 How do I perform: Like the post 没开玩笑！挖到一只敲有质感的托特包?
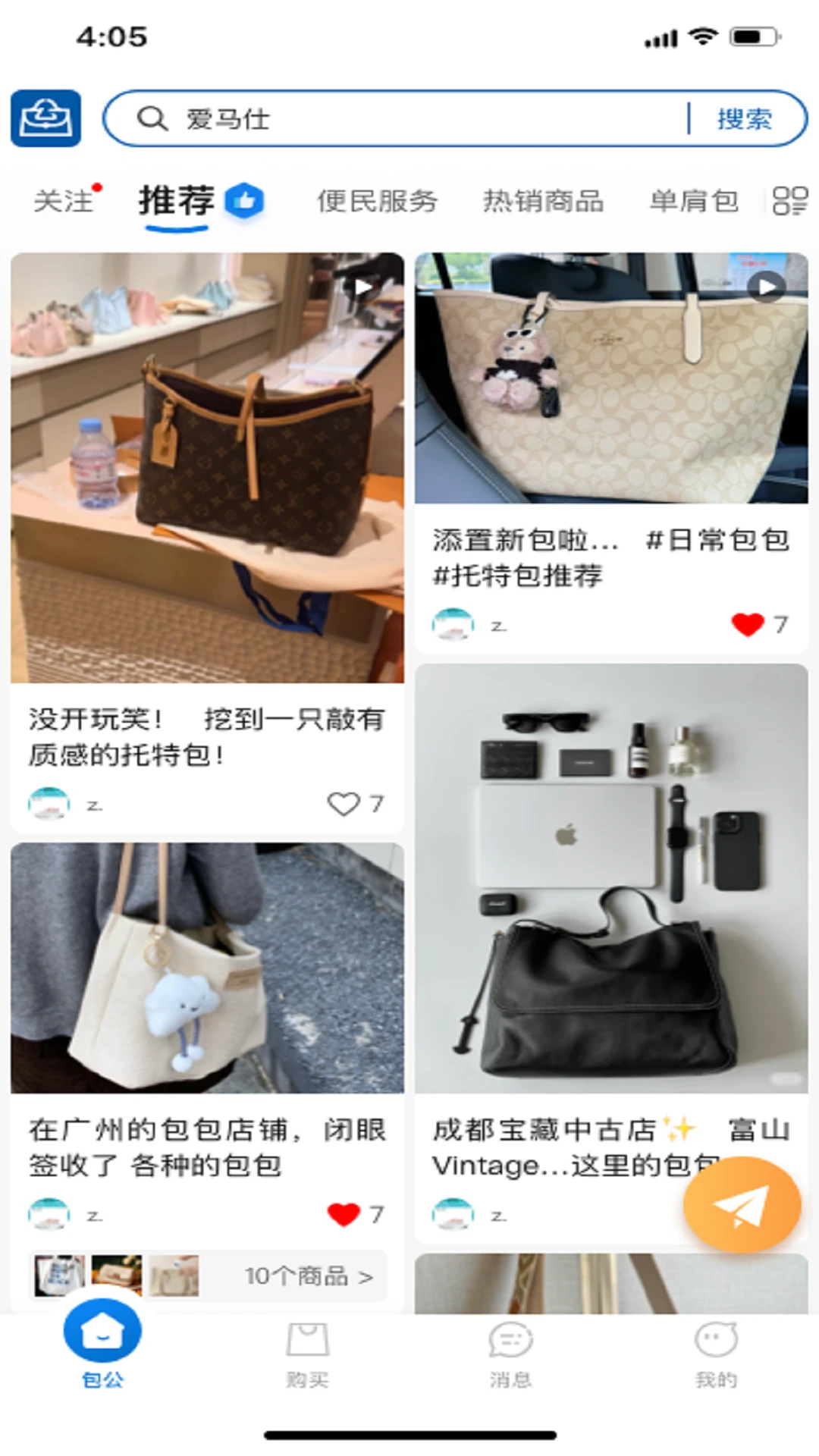[344, 804]
